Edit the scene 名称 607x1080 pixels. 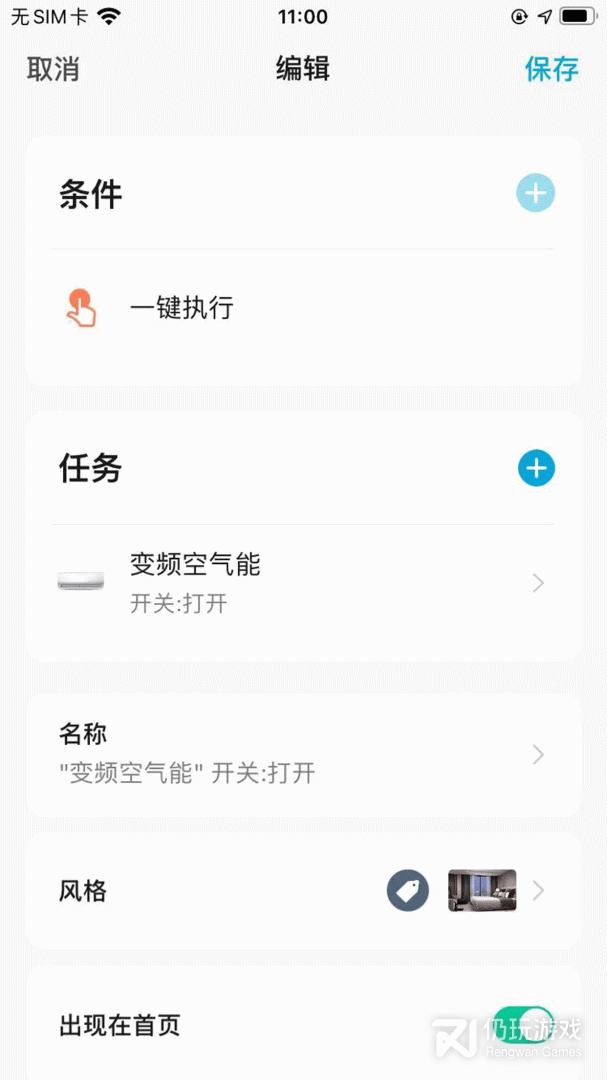coord(303,755)
